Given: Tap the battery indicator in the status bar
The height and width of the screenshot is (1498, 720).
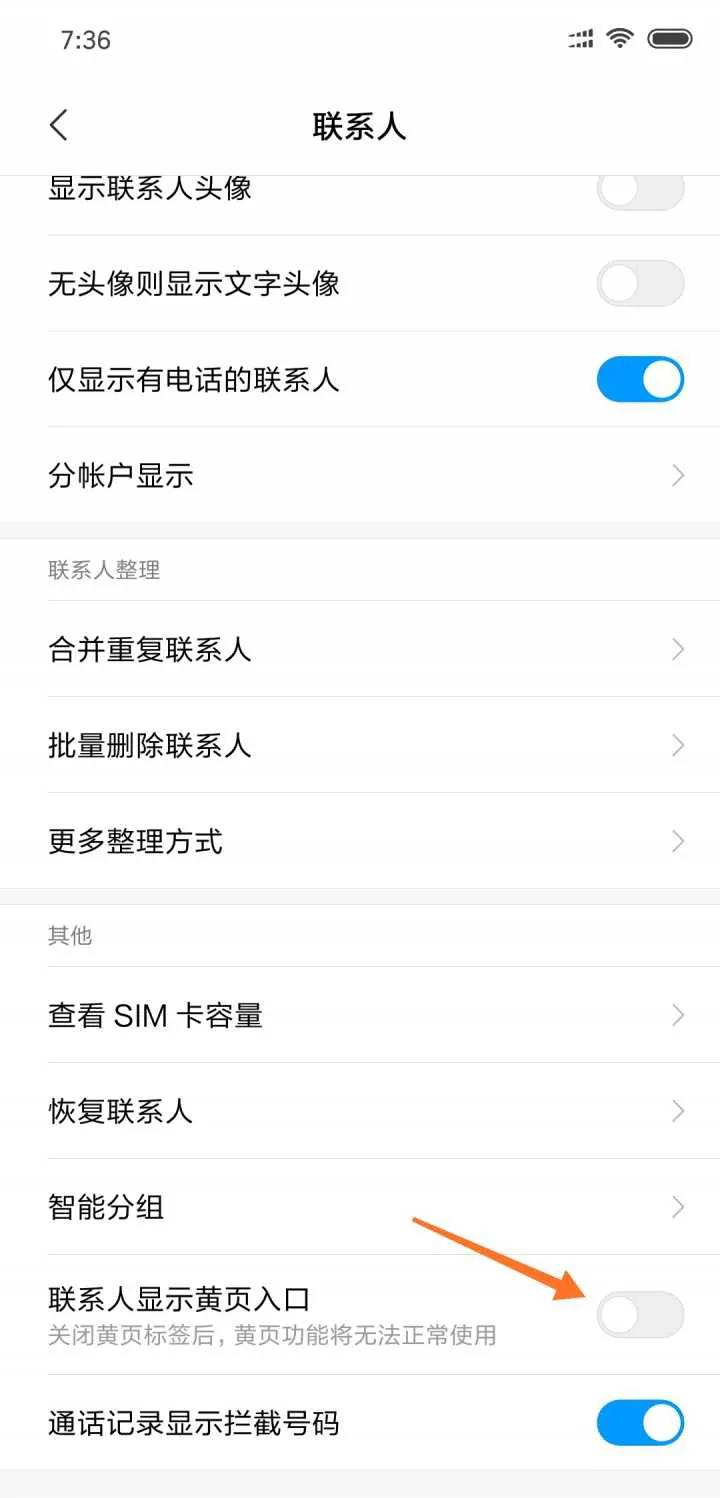Looking at the screenshot, I should point(671,38).
